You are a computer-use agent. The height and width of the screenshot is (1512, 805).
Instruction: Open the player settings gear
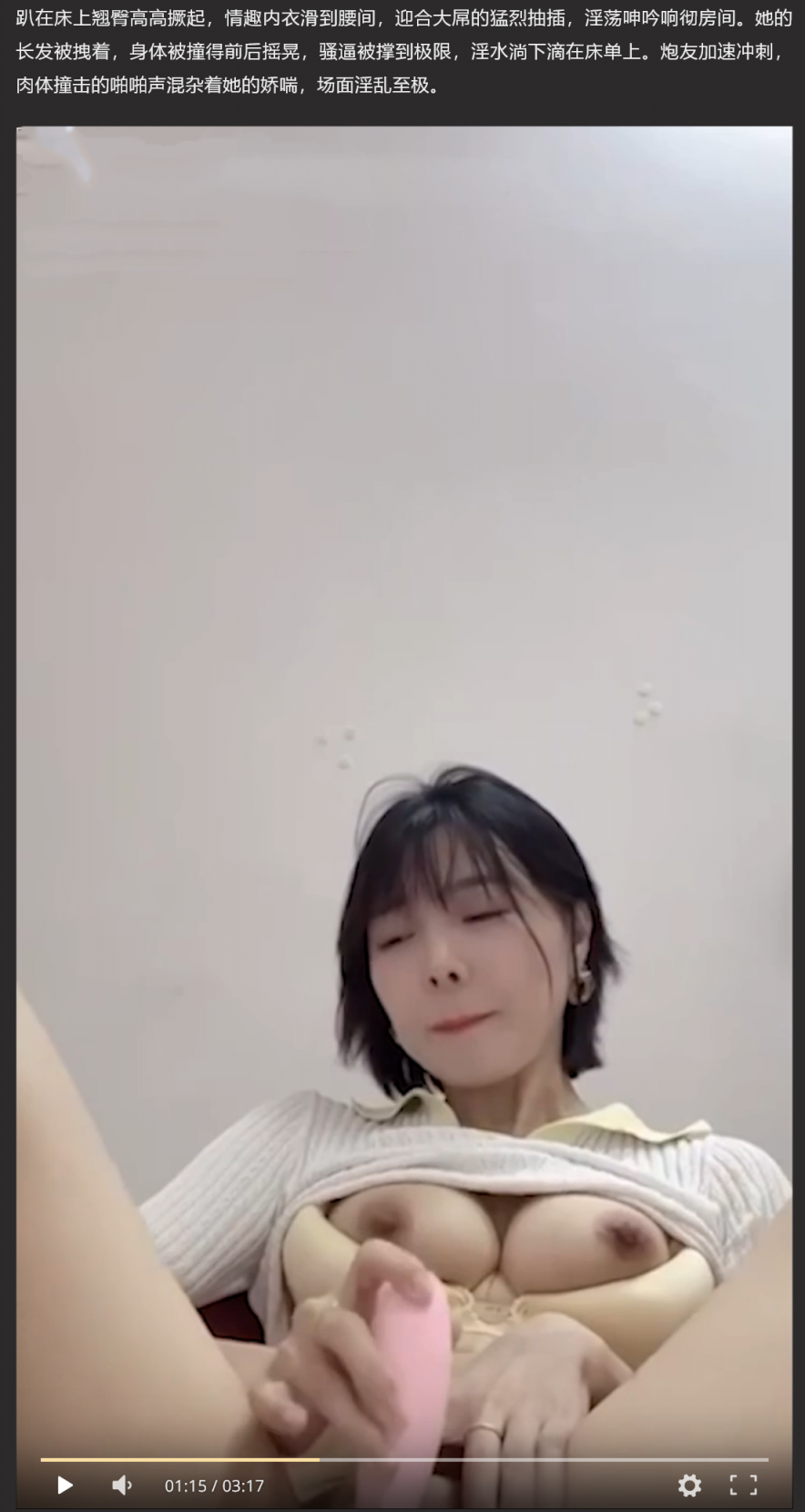[689, 1486]
